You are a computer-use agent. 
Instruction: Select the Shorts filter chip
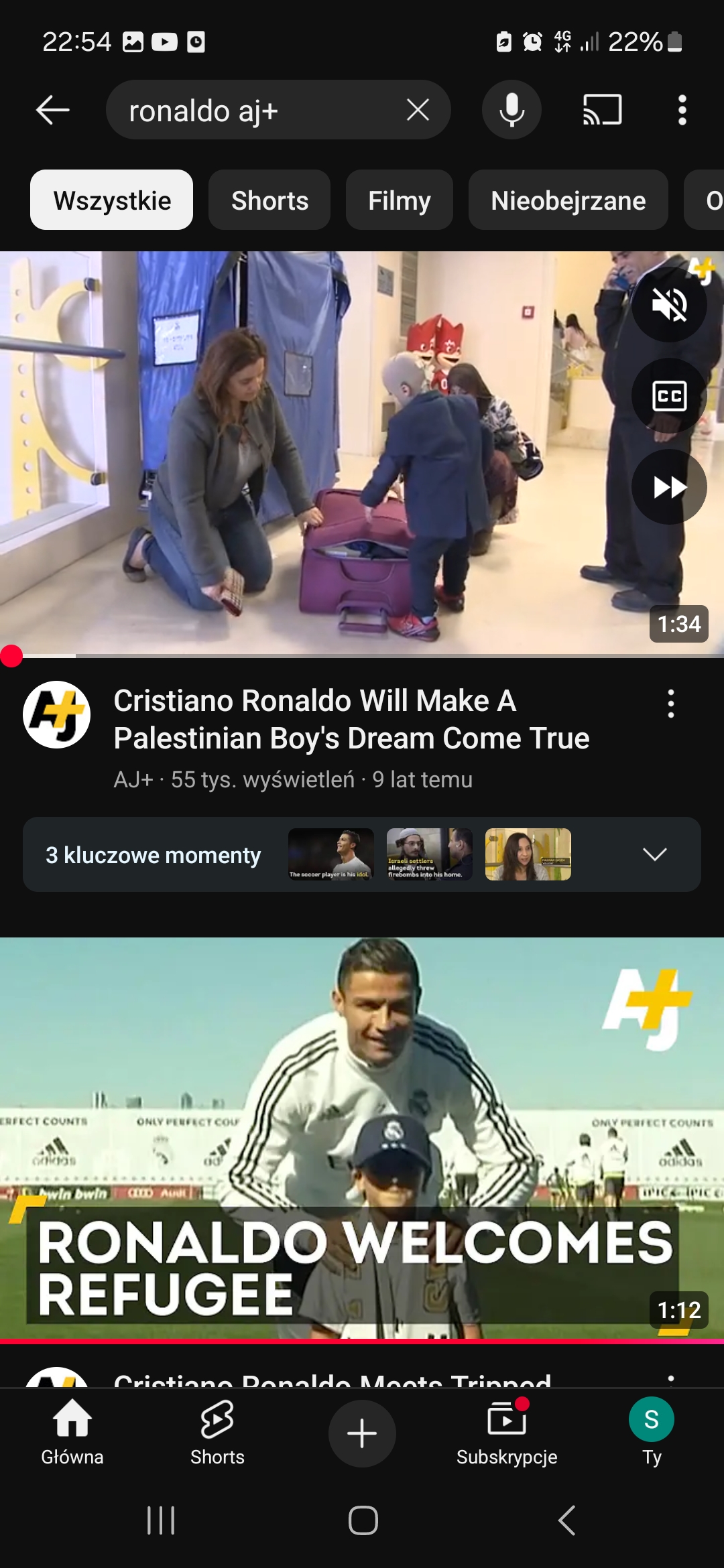click(x=269, y=200)
